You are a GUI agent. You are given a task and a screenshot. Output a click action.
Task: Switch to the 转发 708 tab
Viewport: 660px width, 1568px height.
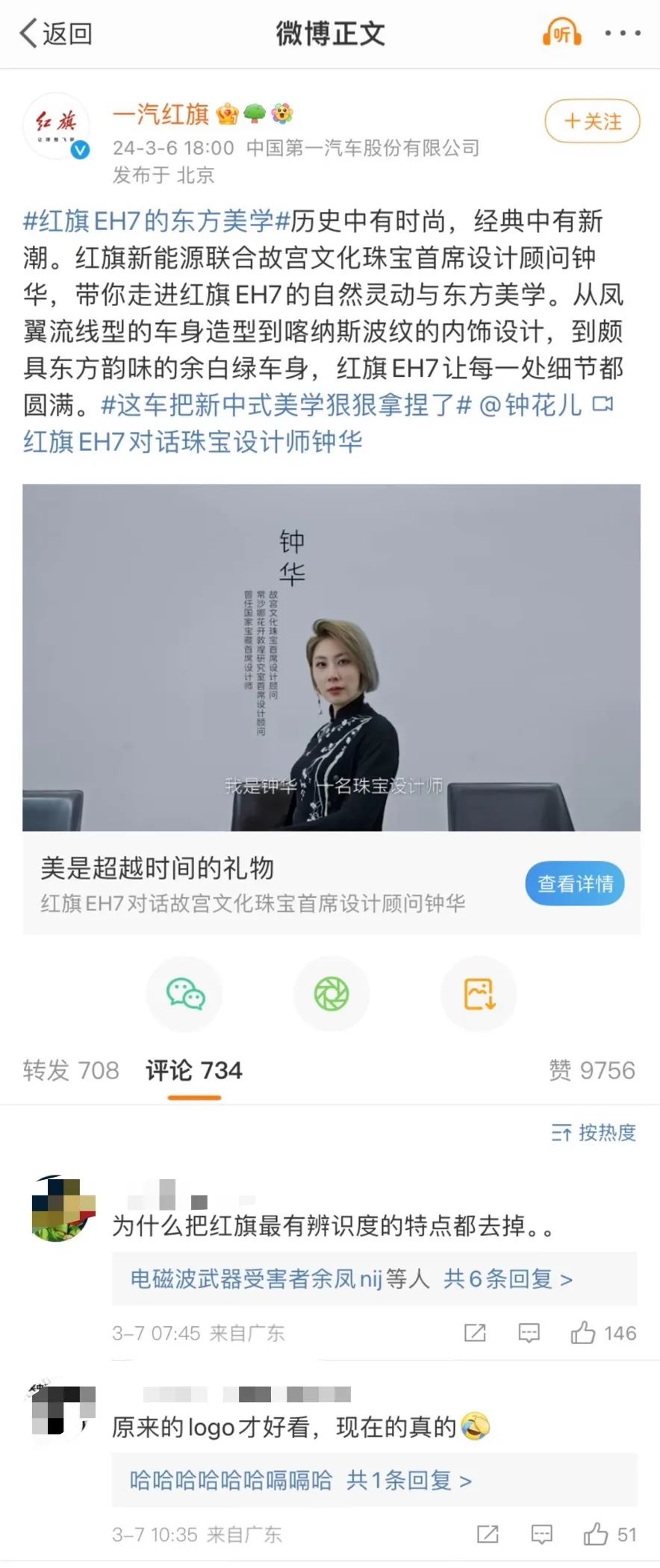point(71,1070)
